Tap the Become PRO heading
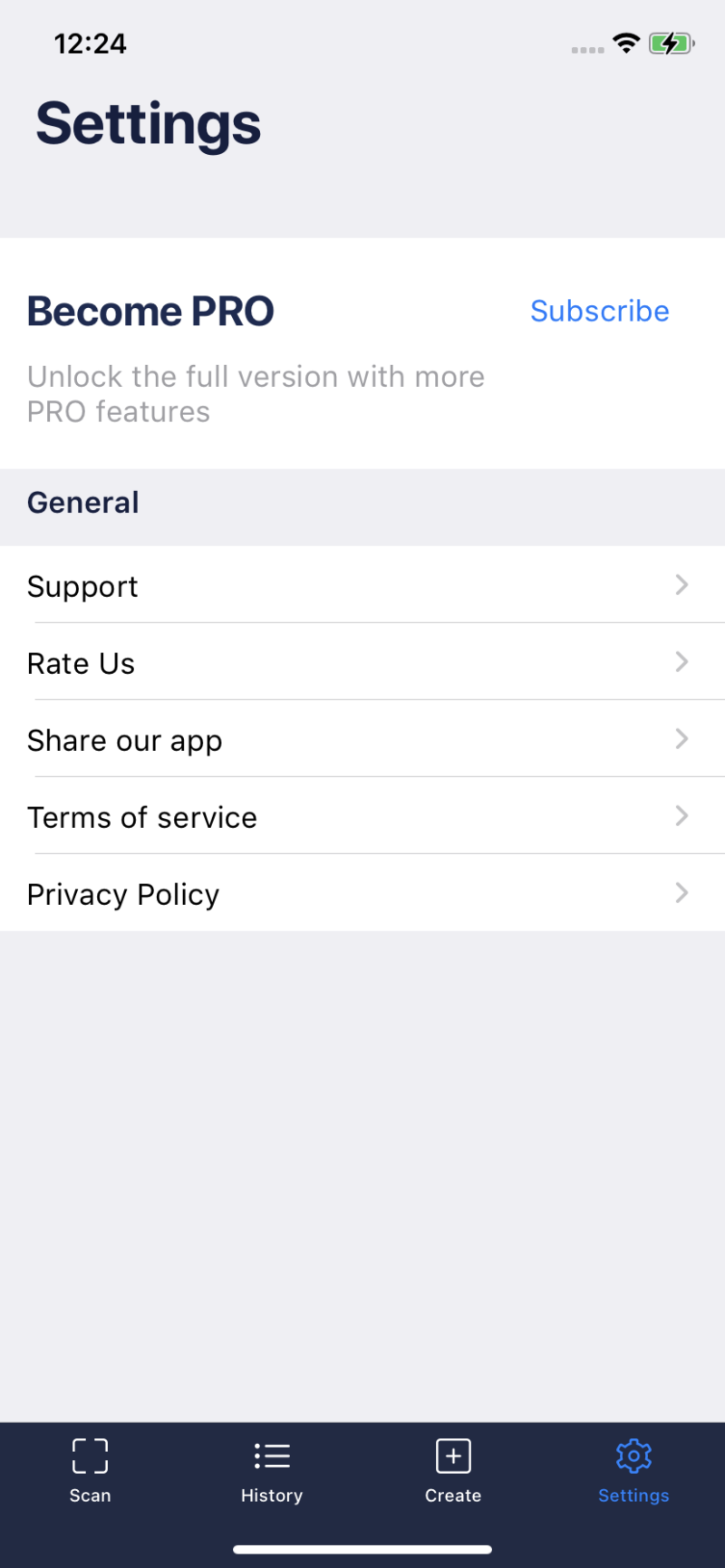Viewport: 725px width, 1568px height. click(x=150, y=311)
